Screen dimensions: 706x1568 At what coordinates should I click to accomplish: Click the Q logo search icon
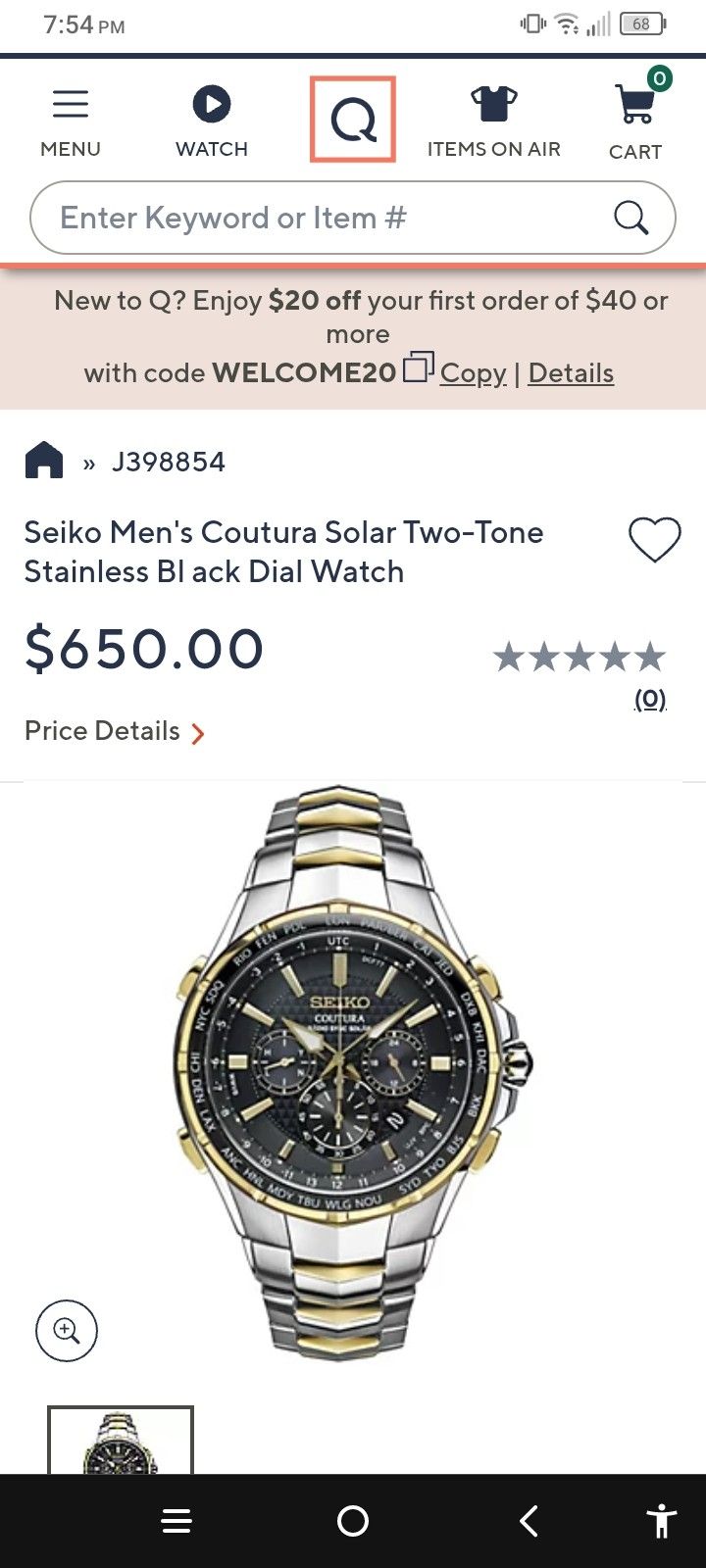(x=352, y=118)
